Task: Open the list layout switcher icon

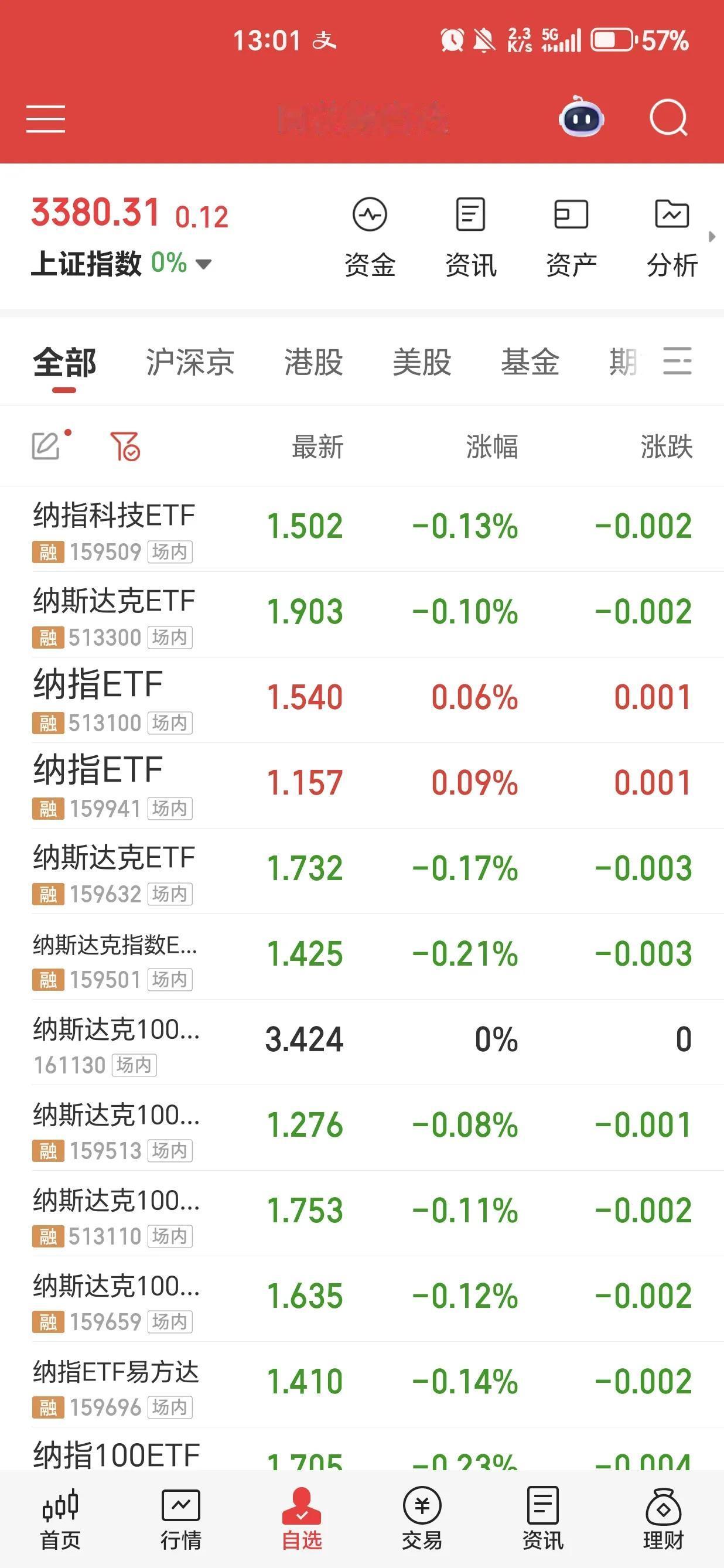Action: point(678,360)
